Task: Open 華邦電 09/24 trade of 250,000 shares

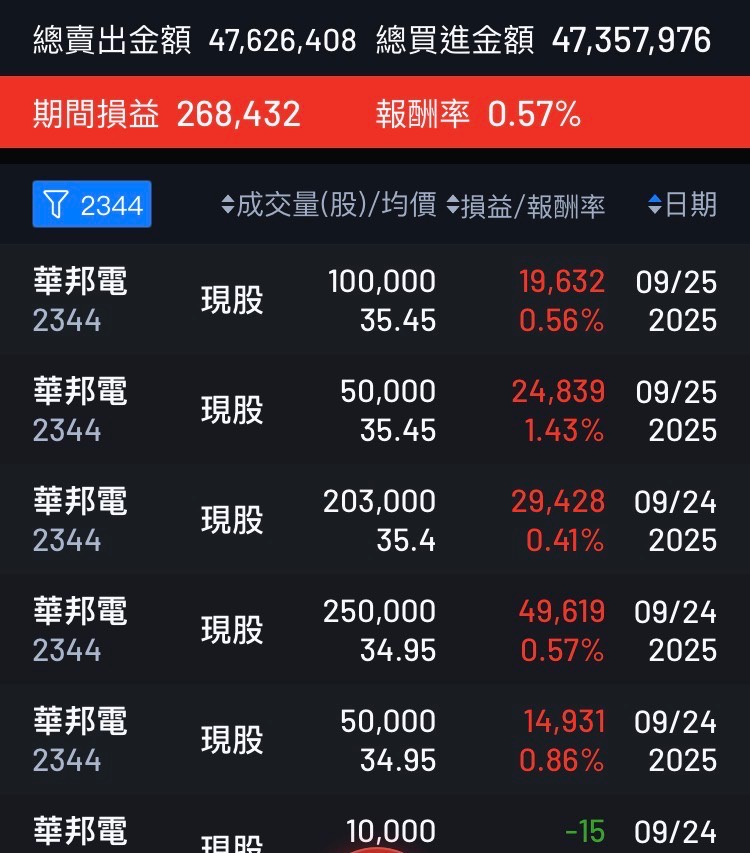Action: 375,630
